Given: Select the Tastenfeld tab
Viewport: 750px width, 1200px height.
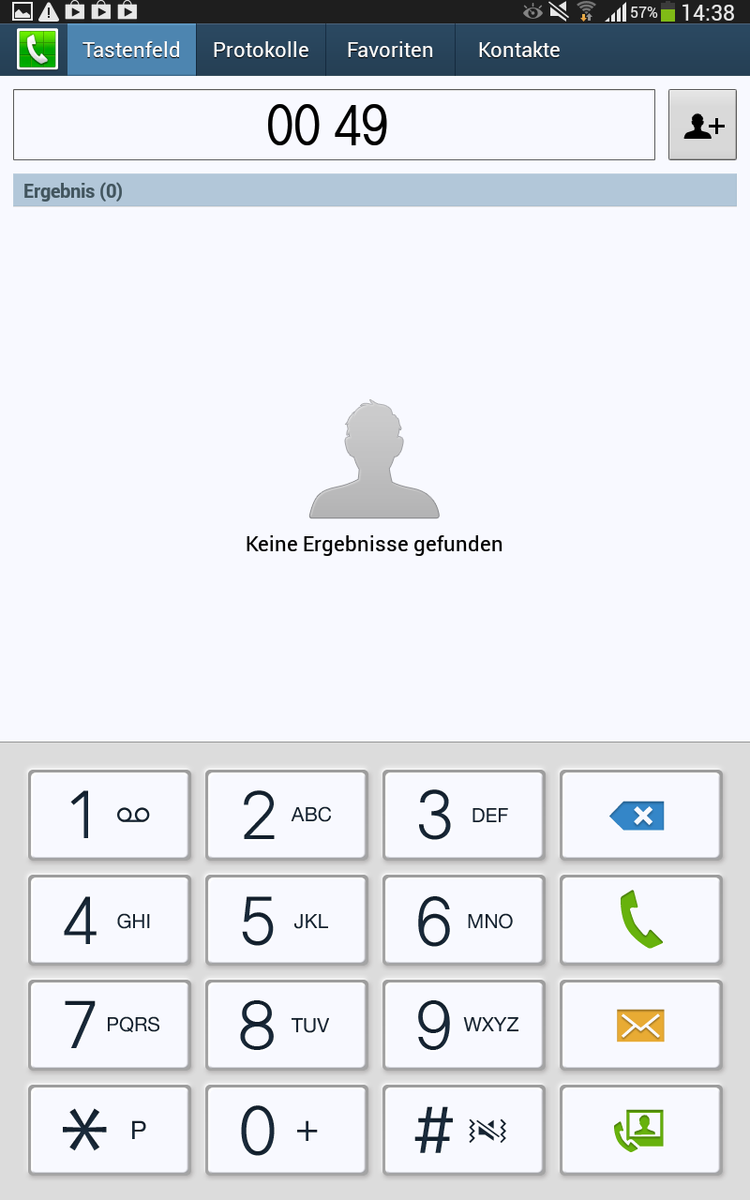Looking at the screenshot, I should [131, 50].
